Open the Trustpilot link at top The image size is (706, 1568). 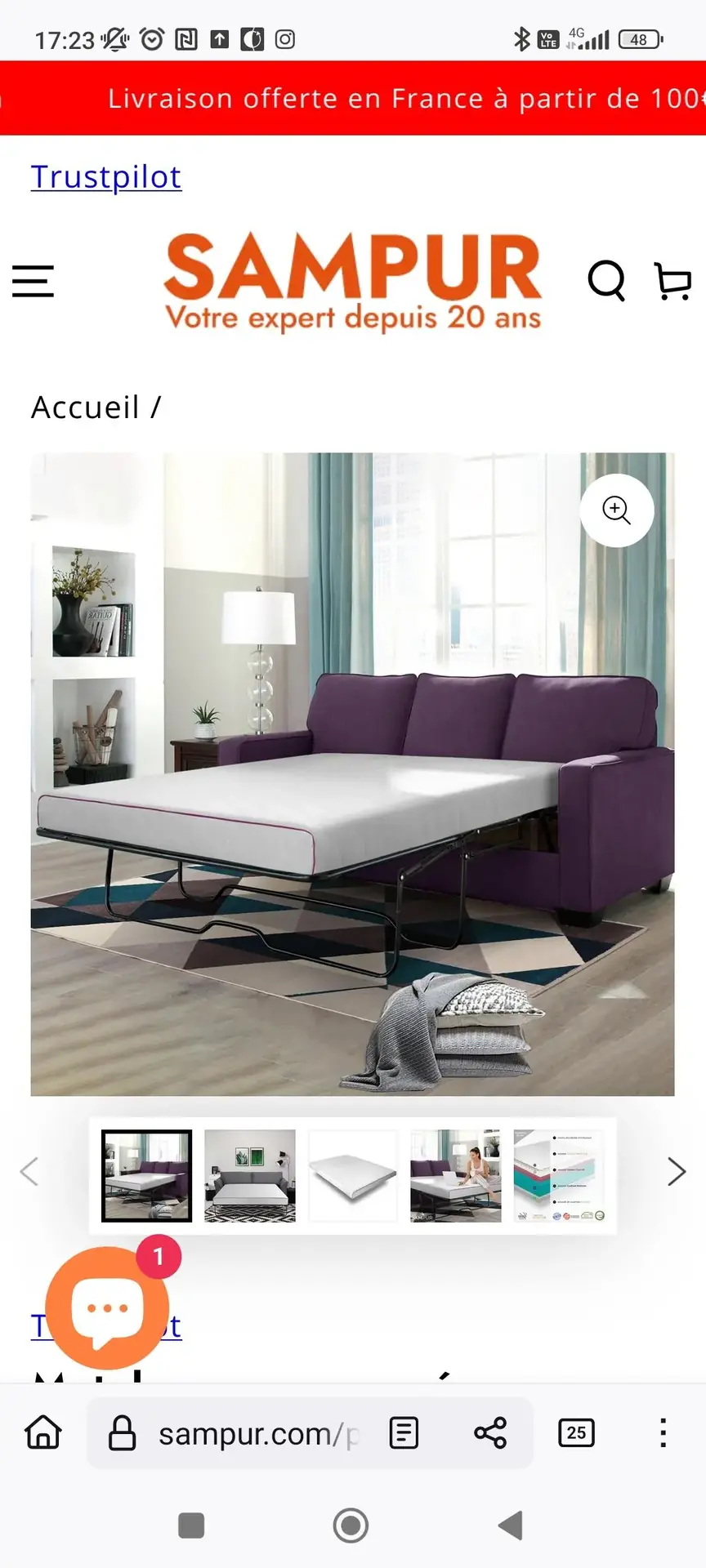[x=106, y=177]
